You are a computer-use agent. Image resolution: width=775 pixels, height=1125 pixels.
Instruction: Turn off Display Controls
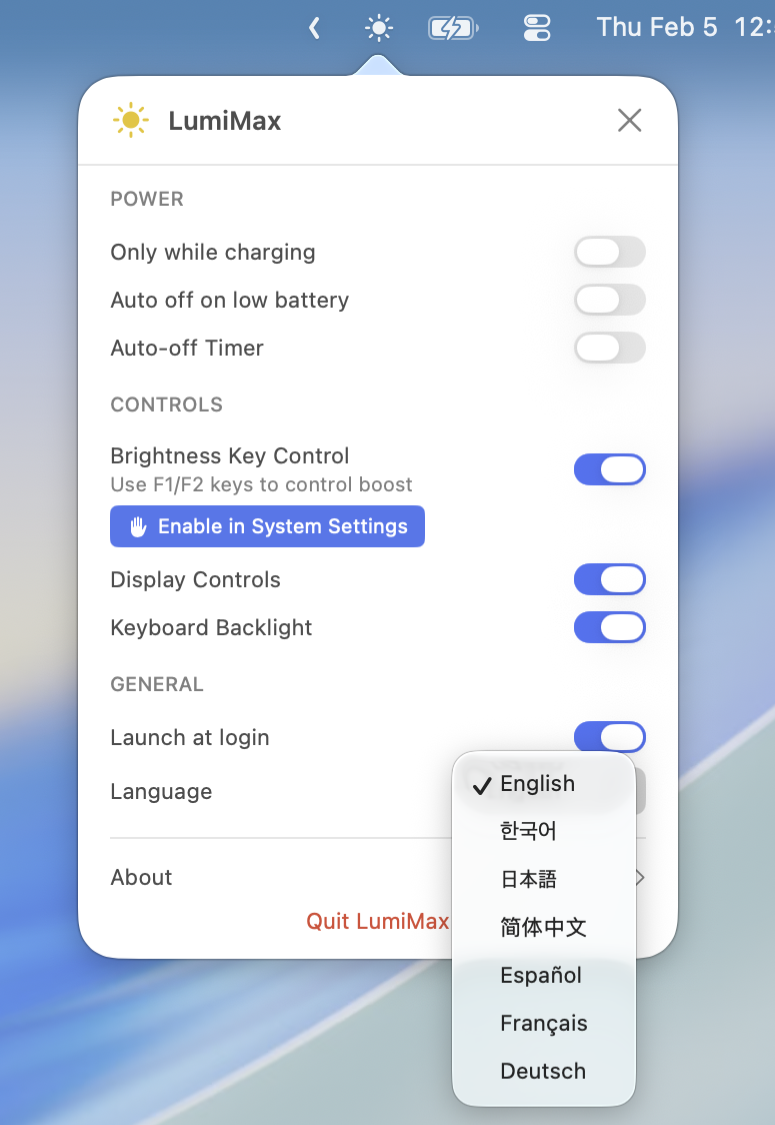point(609,580)
